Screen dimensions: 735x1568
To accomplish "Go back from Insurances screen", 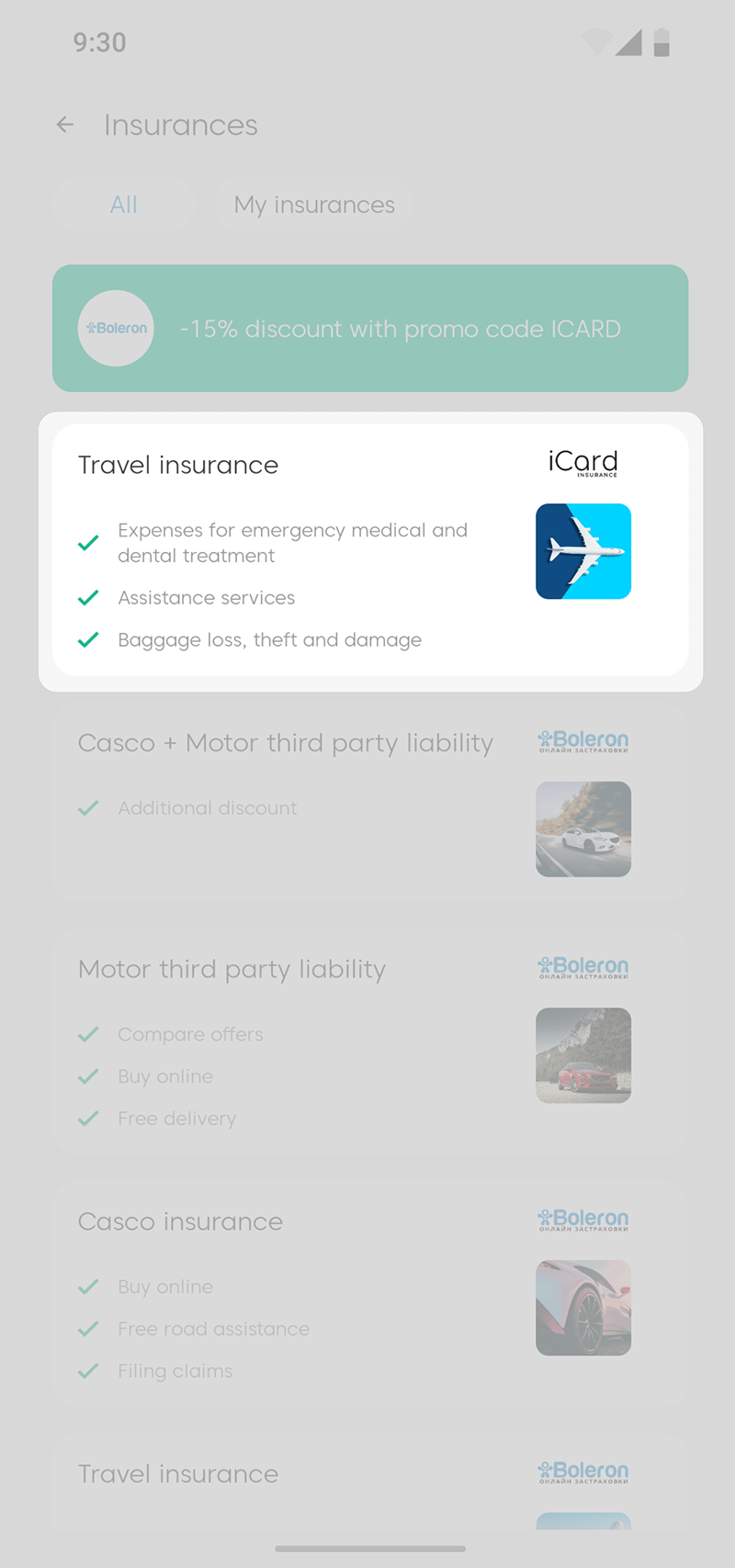I will [65, 125].
